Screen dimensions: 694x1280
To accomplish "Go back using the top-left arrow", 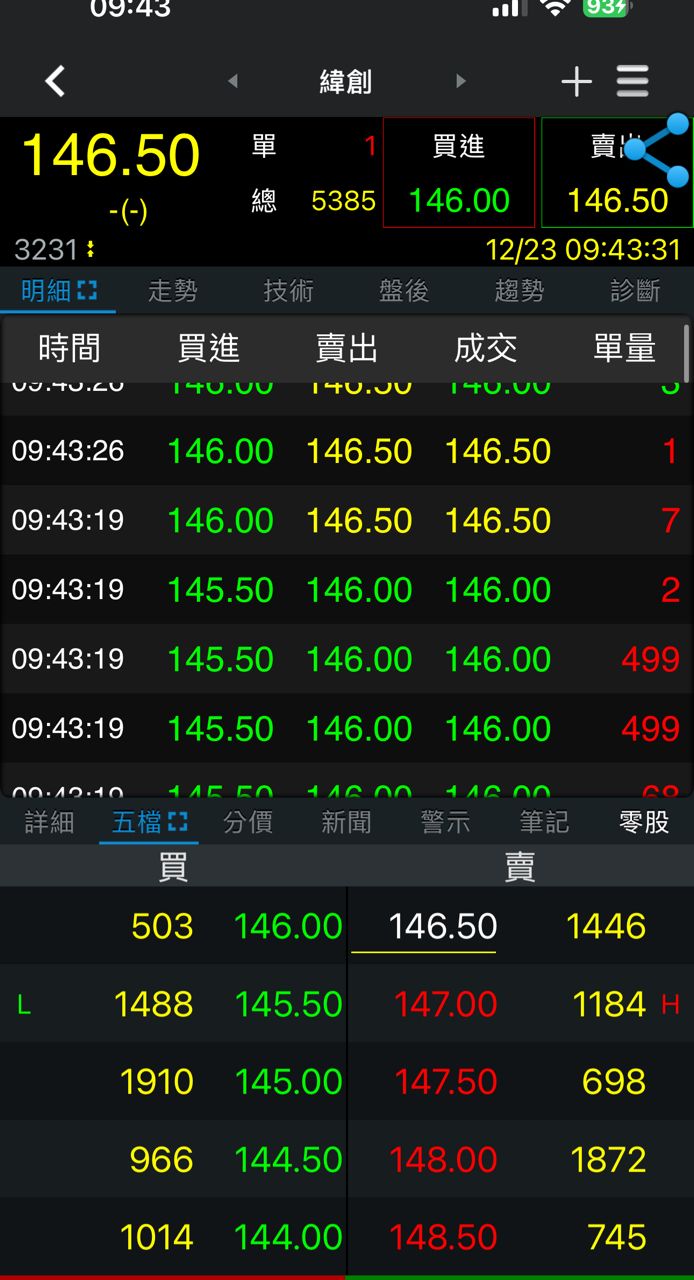I will 56,81.
